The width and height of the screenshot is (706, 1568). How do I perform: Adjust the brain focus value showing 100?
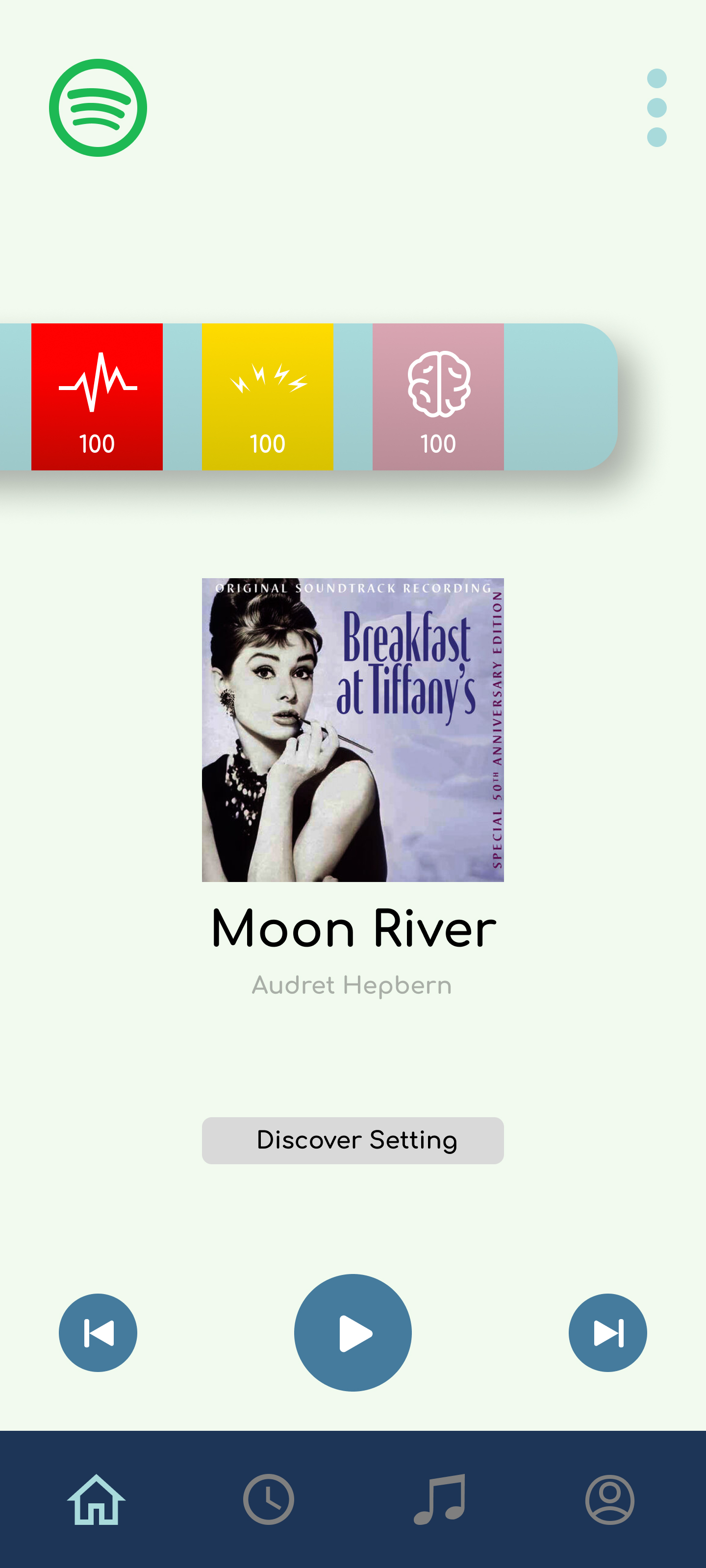[438, 444]
